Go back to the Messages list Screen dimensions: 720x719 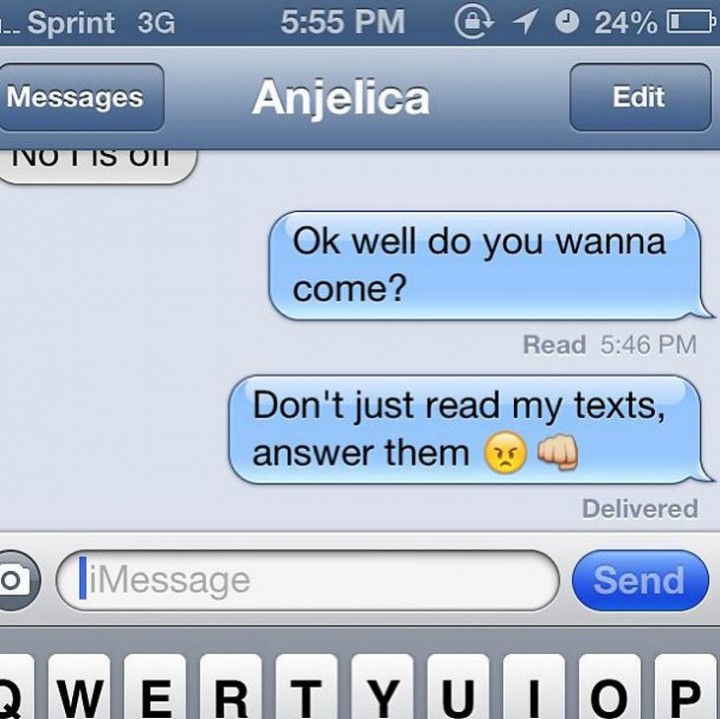pyautogui.click(x=78, y=98)
